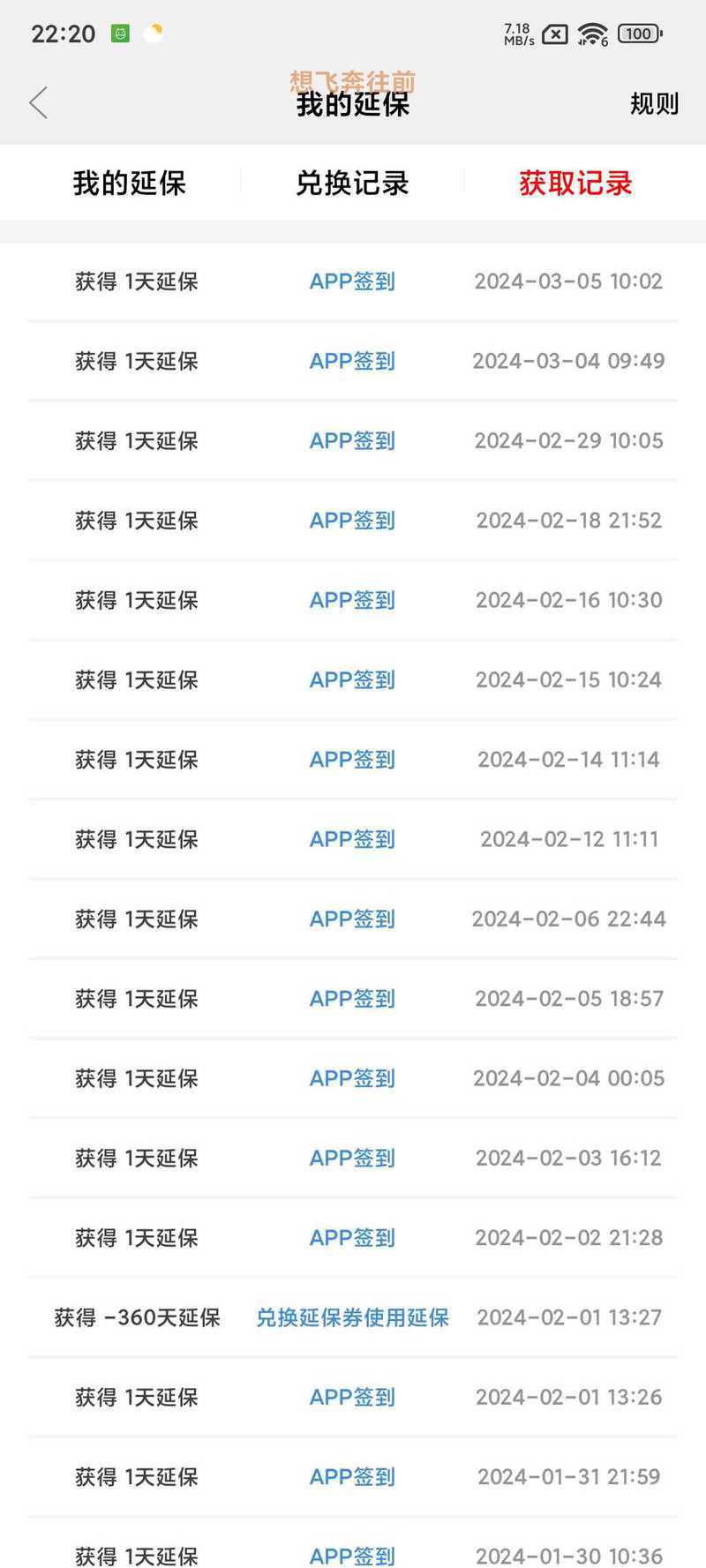This screenshot has width=706, height=1568.
Task: Open the 规则 rules page
Action: 654,104
